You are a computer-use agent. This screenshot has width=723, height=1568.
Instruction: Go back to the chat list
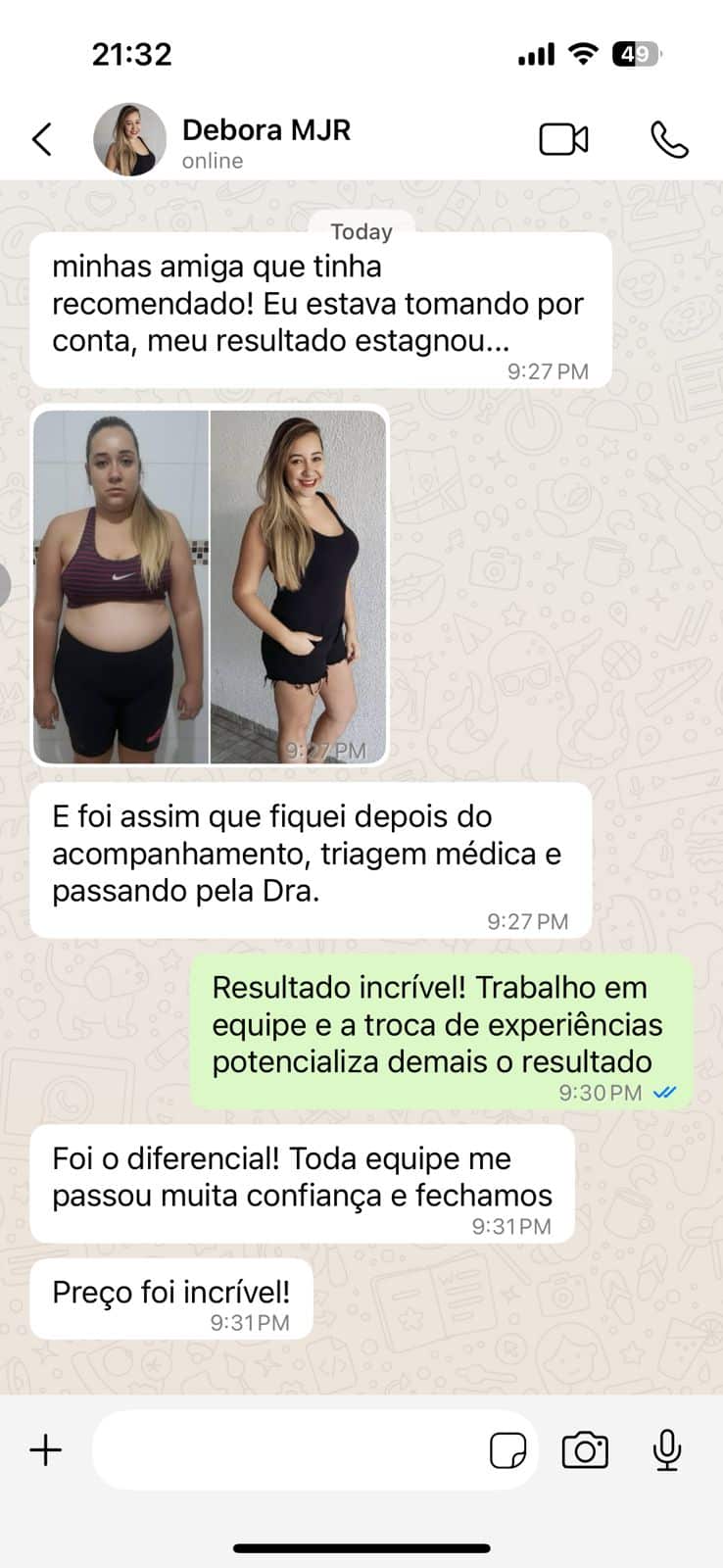(x=42, y=139)
